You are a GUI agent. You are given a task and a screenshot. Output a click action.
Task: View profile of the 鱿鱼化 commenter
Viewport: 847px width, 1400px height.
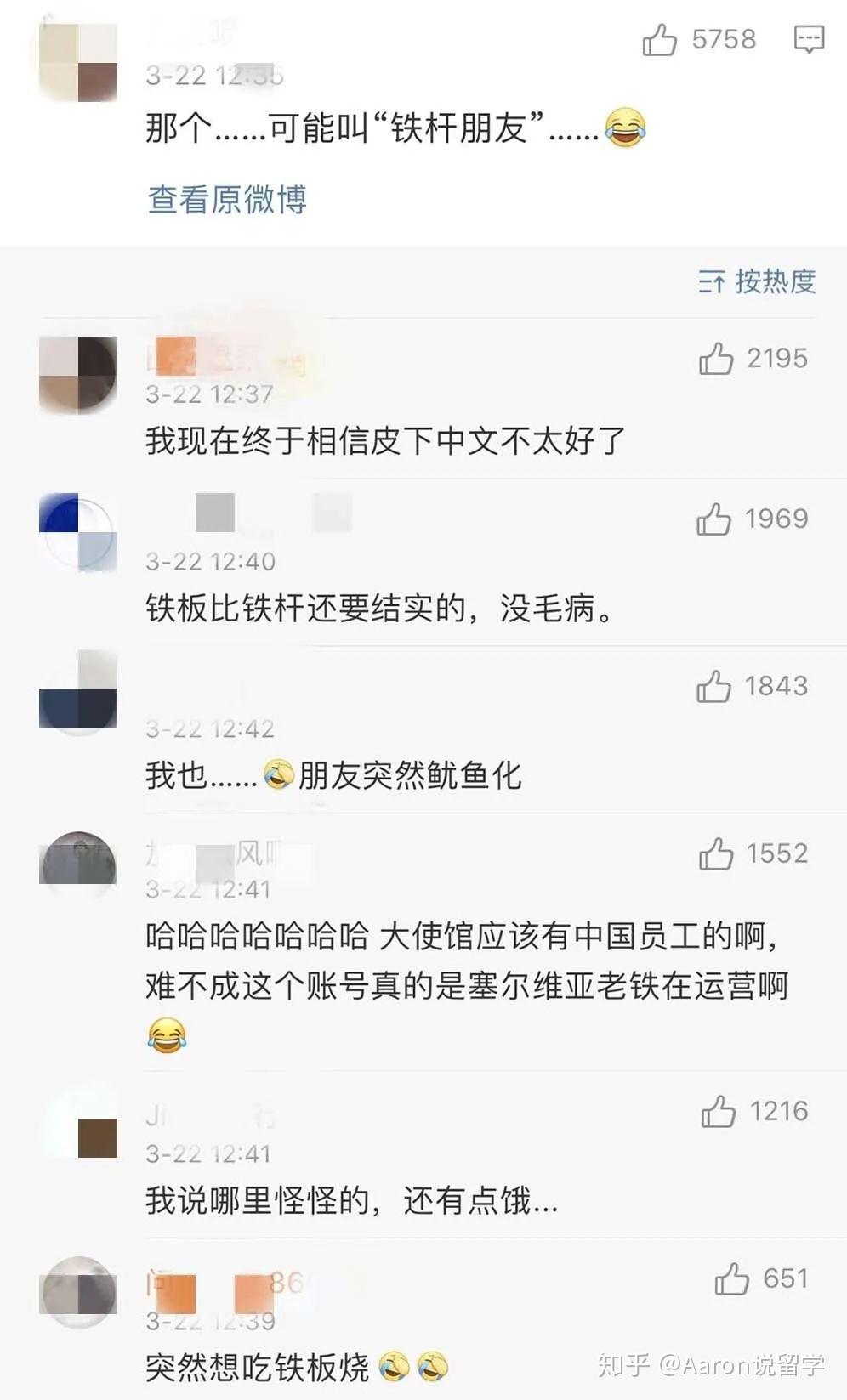(x=78, y=690)
